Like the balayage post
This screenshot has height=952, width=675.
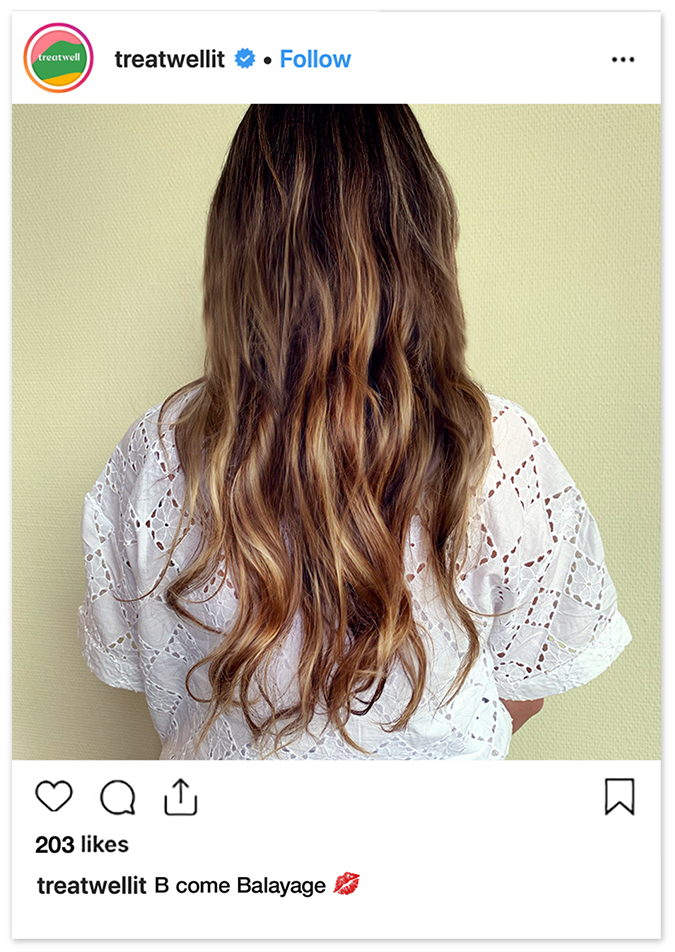point(54,796)
